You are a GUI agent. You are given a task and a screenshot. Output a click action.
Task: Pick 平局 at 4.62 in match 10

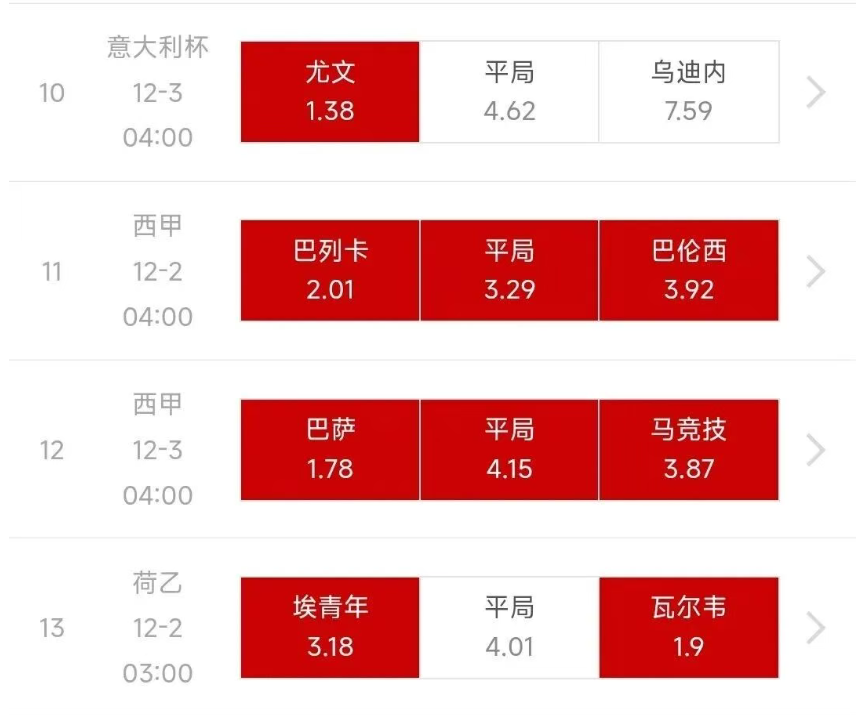(x=509, y=92)
